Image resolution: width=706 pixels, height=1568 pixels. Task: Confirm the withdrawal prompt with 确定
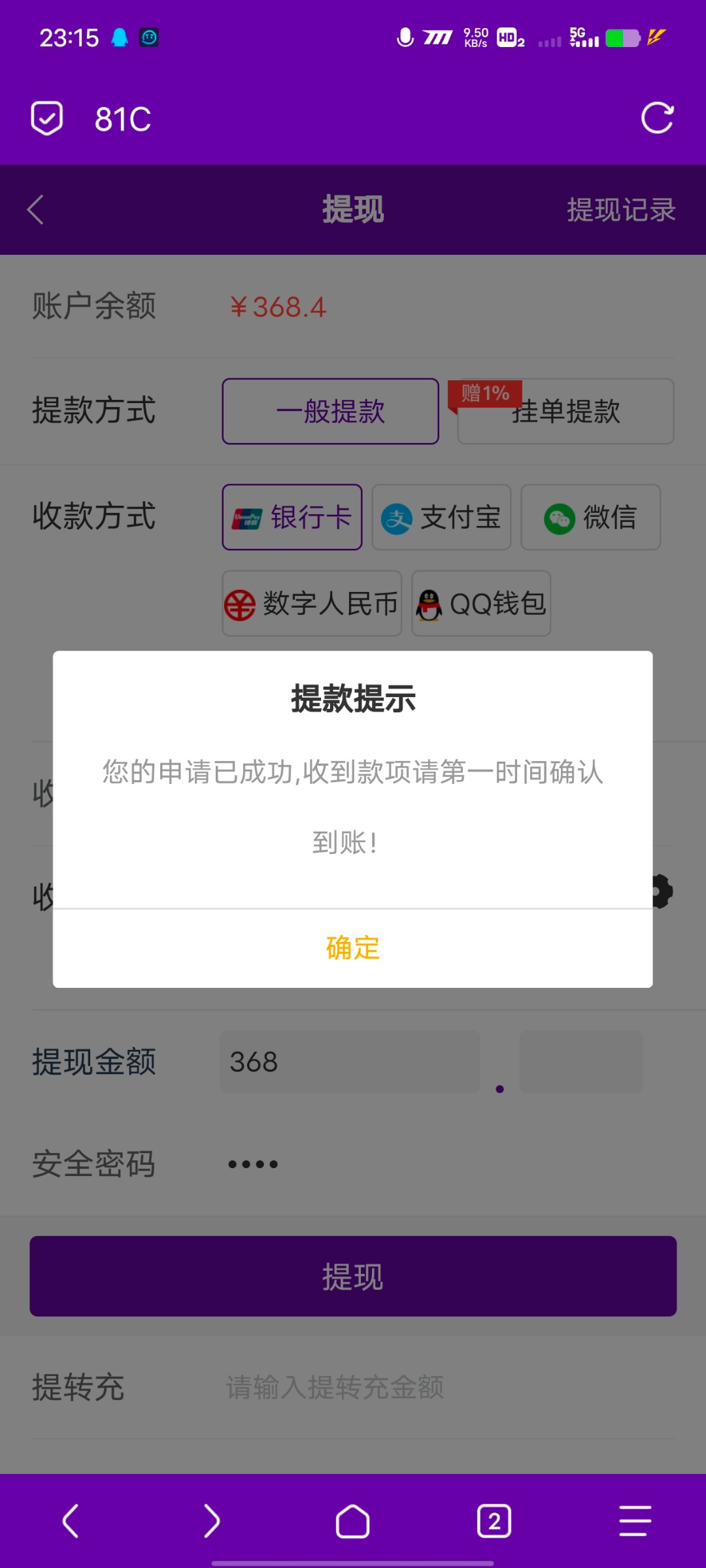[353, 948]
